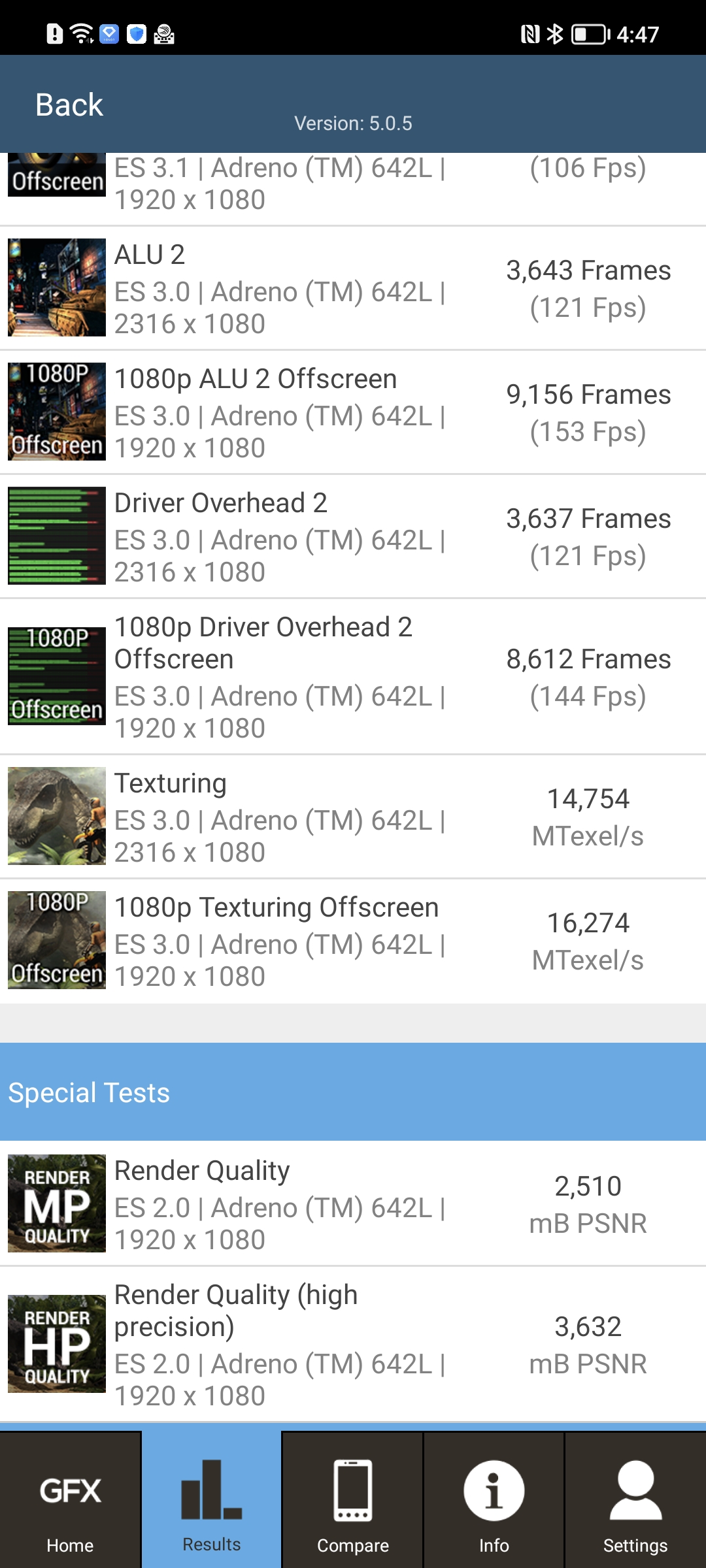Switch to the Compare tab
706x1568 pixels.
(353, 1501)
